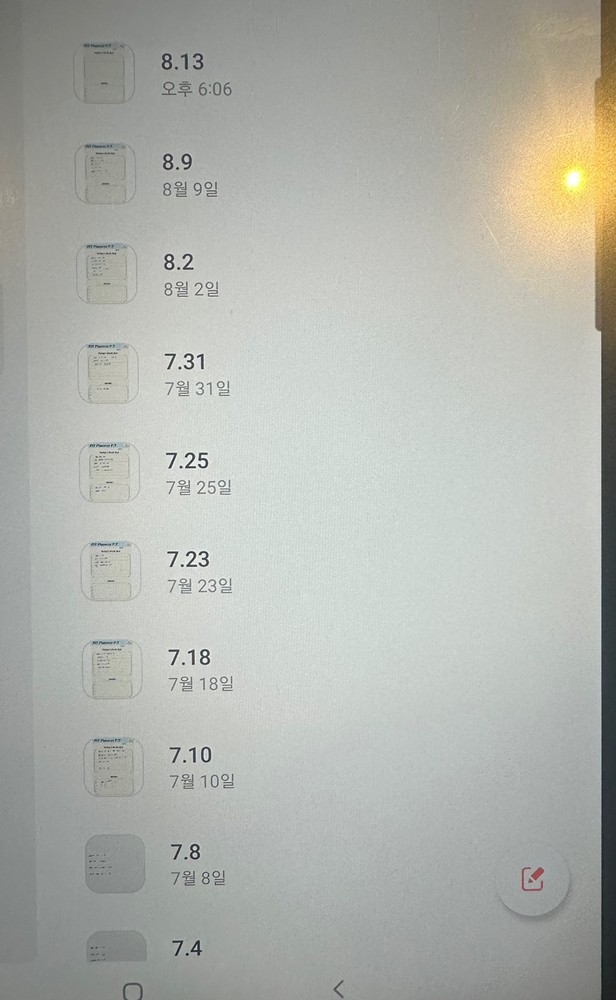Viewport: 616px width, 1000px height.
Task: Open the note titled 7.8
Action: pyautogui.click(x=186, y=852)
